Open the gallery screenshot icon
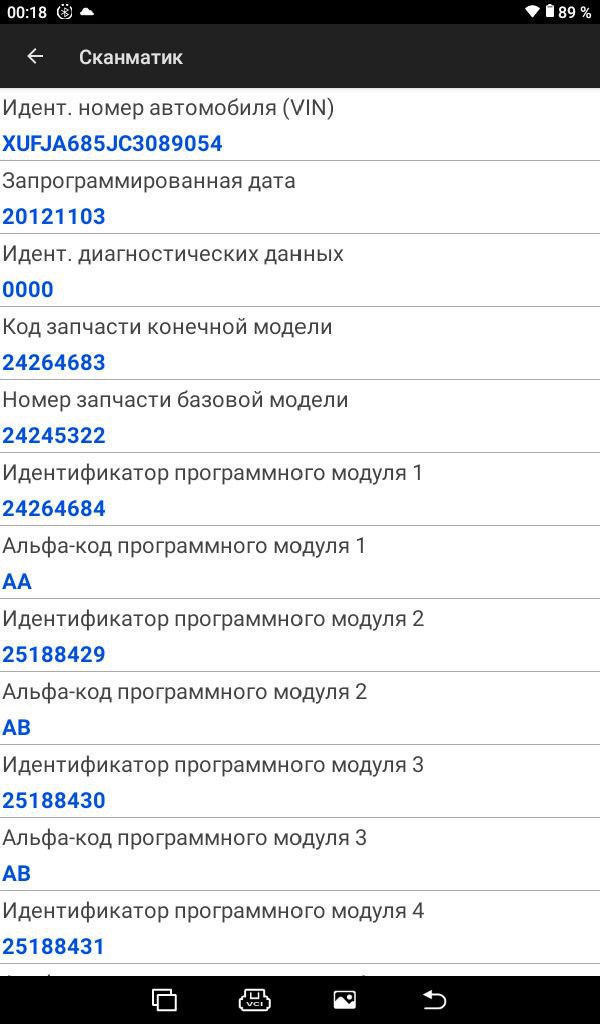 tap(344, 999)
